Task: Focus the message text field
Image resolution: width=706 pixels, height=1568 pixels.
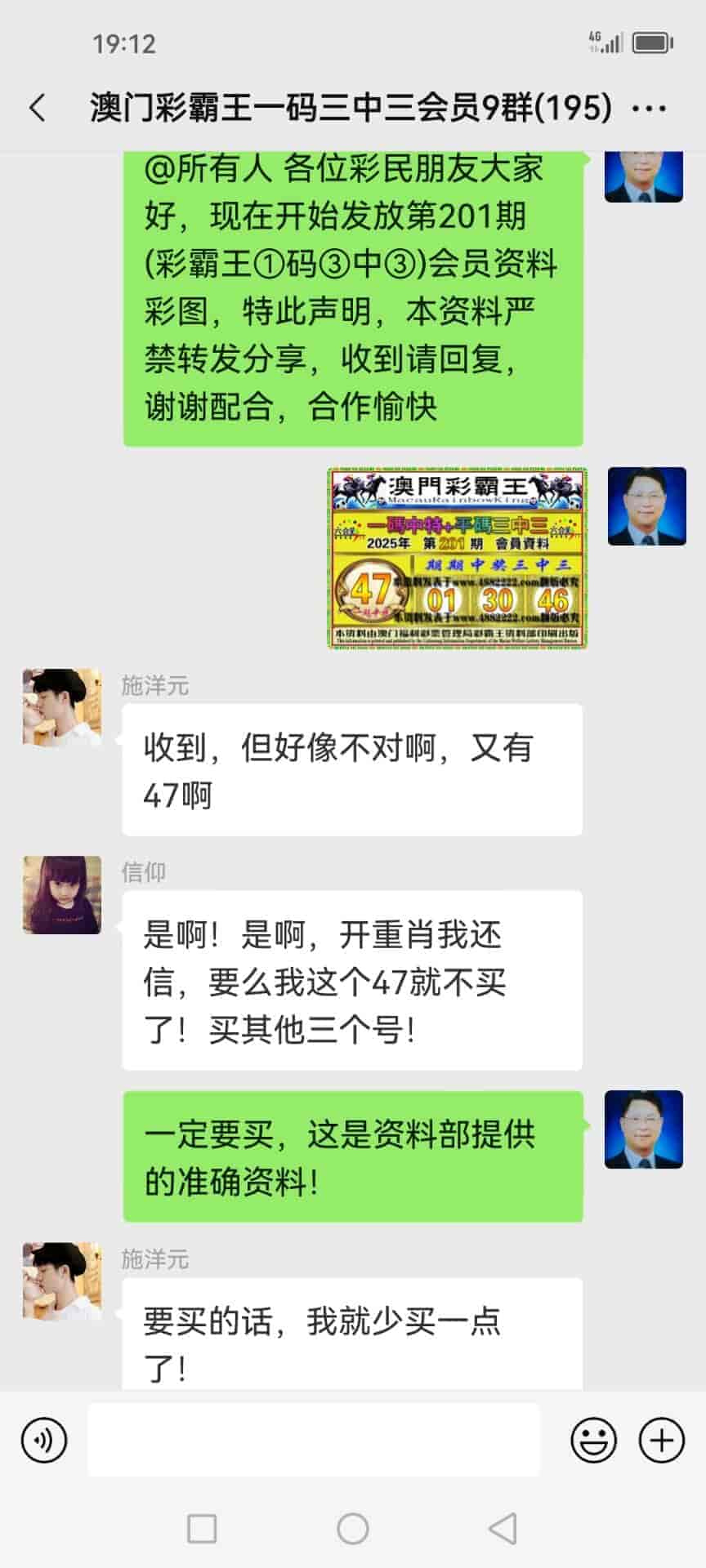Action: click(314, 1440)
